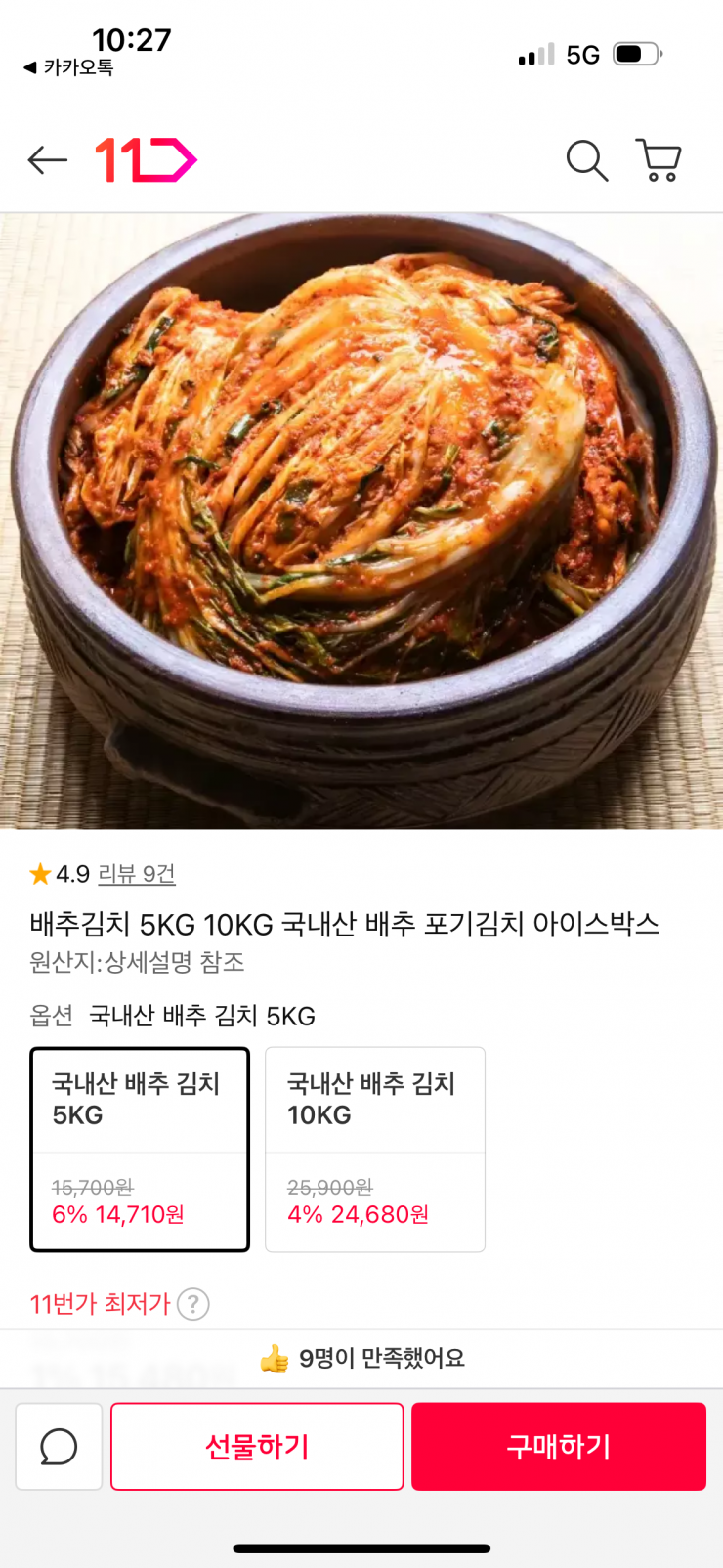Tap the 선물하기 gift button
The width and height of the screenshot is (723, 1568).
click(x=257, y=1446)
